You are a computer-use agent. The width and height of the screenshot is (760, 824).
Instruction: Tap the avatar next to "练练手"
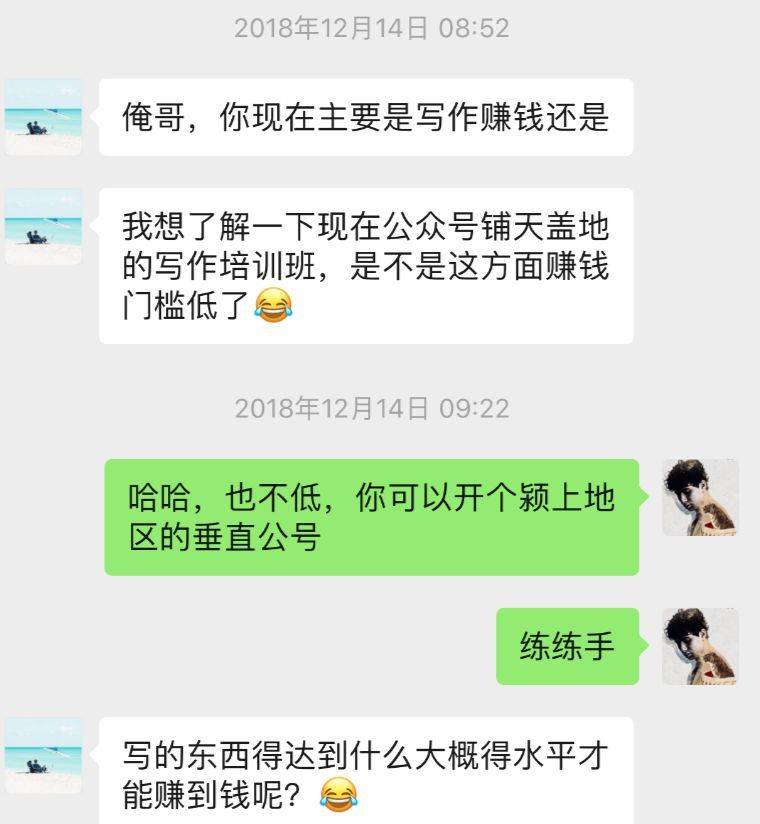click(x=700, y=646)
